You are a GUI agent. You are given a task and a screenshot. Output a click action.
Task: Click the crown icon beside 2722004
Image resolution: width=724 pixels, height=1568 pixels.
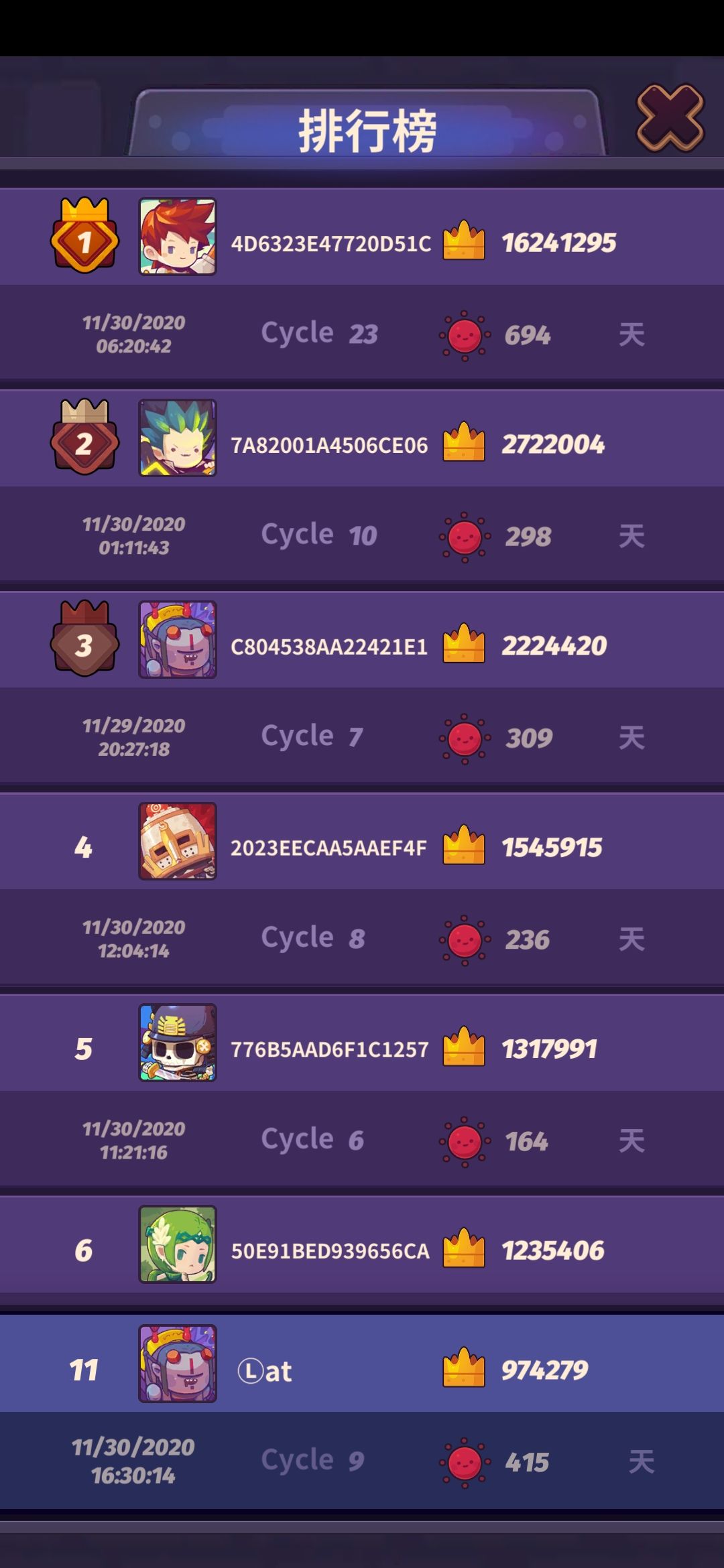pos(464,444)
